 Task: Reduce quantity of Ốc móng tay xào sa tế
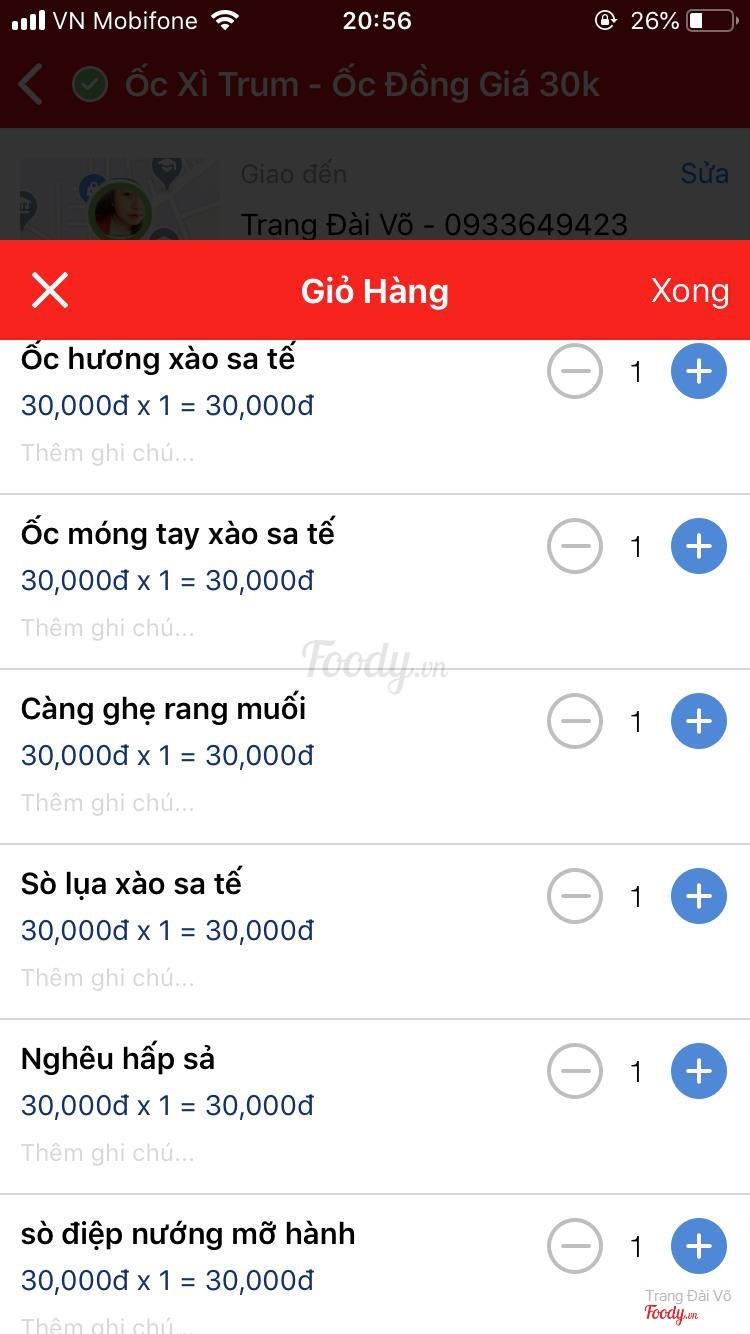coord(575,546)
